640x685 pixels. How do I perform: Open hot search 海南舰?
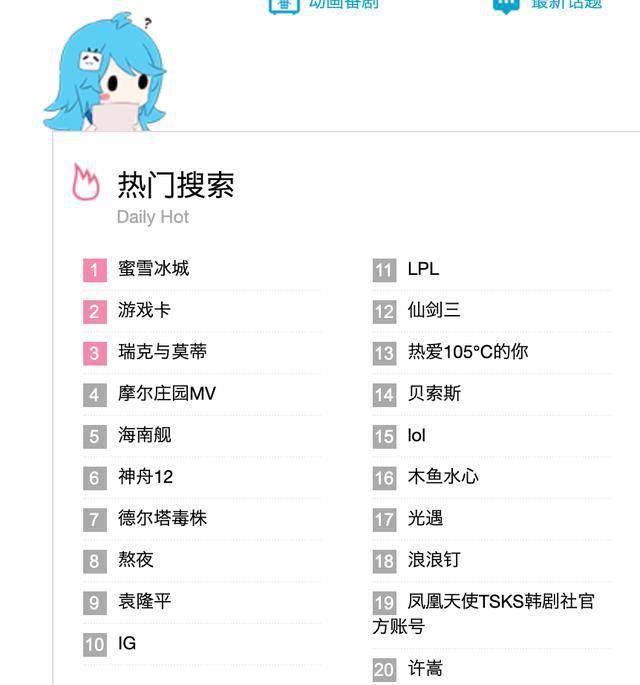pos(144,436)
